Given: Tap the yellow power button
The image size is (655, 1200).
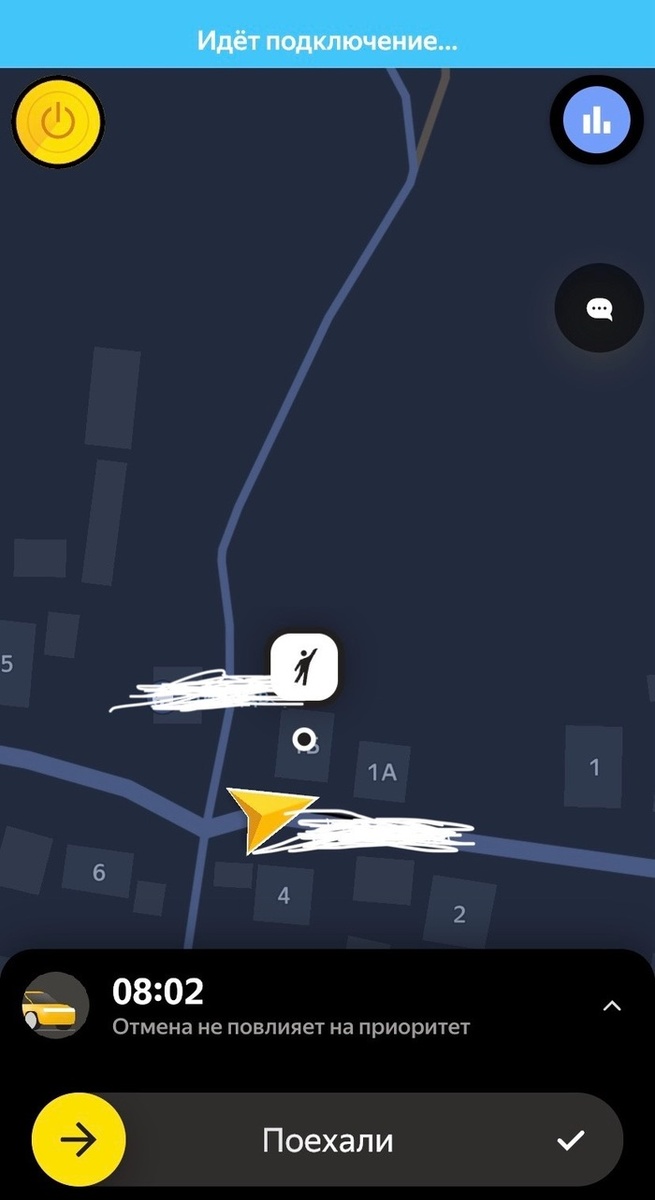Looking at the screenshot, I should click(x=58, y=123).
